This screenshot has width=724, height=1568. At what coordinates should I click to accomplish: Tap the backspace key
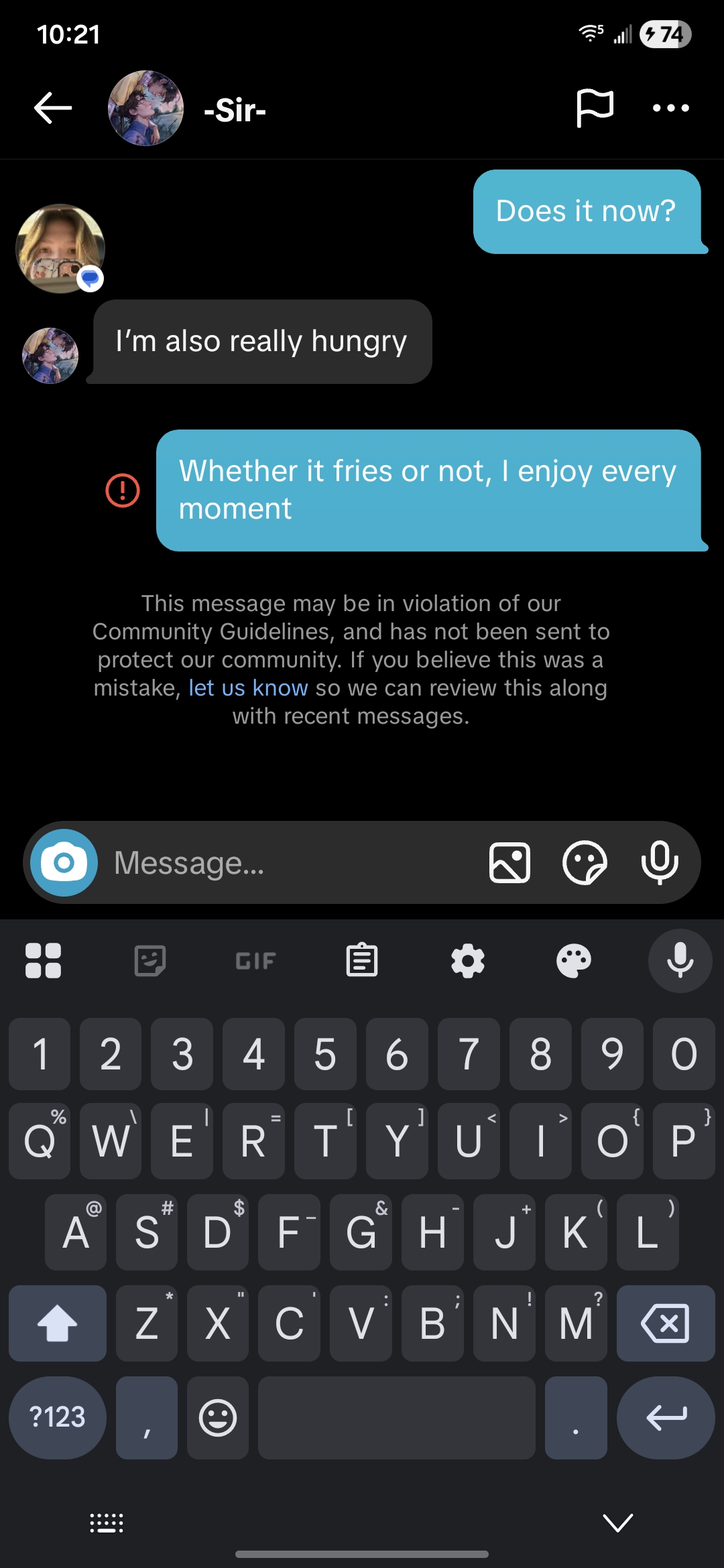[x=665, y=1323]
